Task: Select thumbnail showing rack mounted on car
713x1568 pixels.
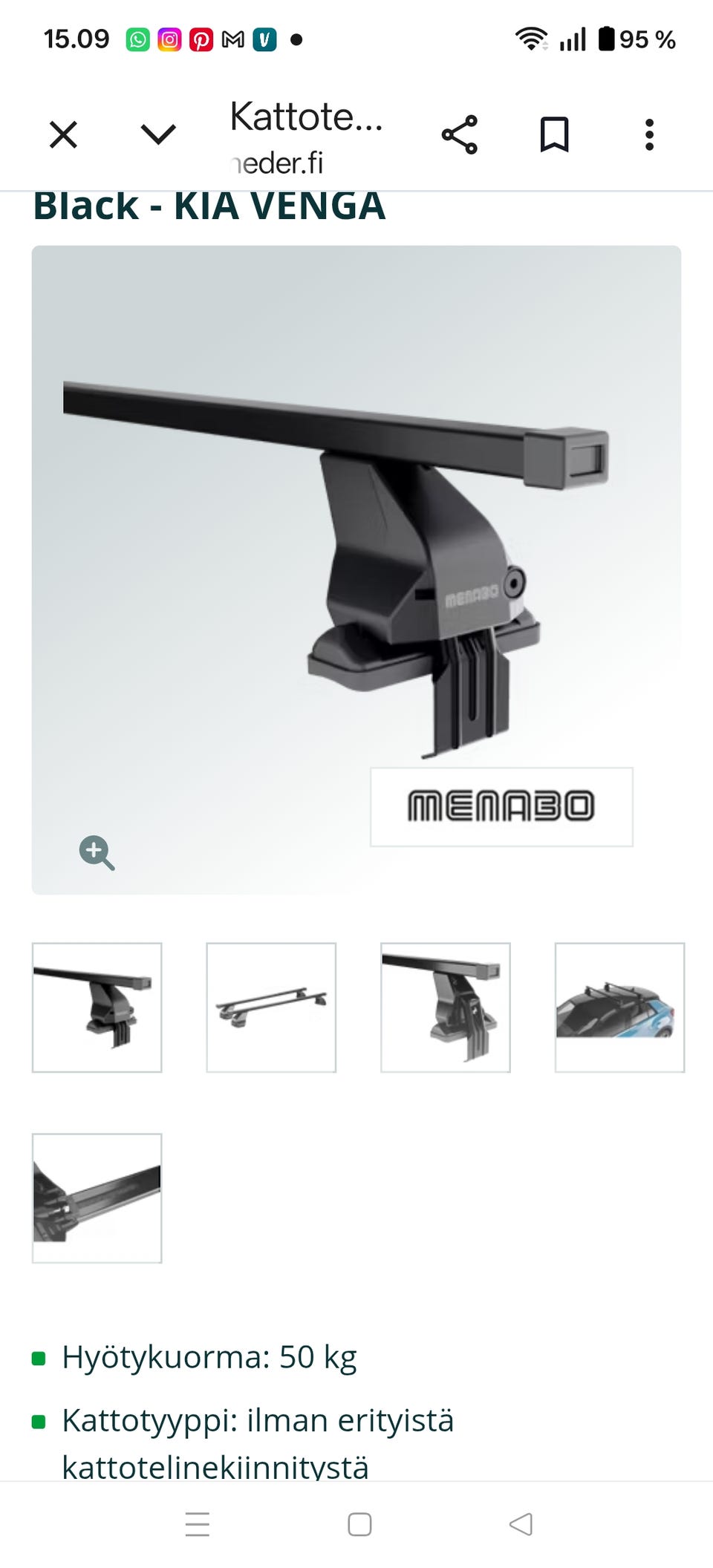Action: [619, 1007]
